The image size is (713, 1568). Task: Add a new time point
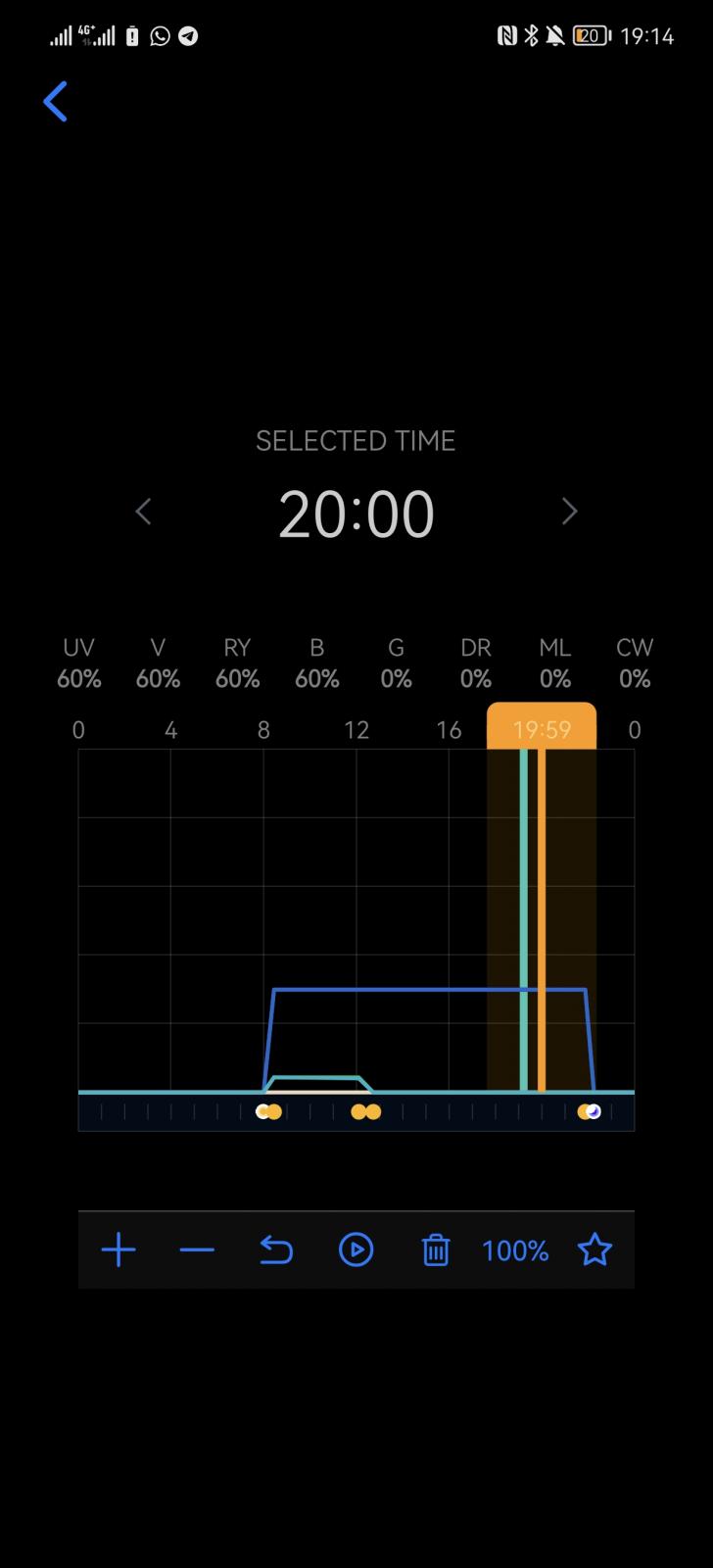pyautogui.click(x=119, y=1250)
